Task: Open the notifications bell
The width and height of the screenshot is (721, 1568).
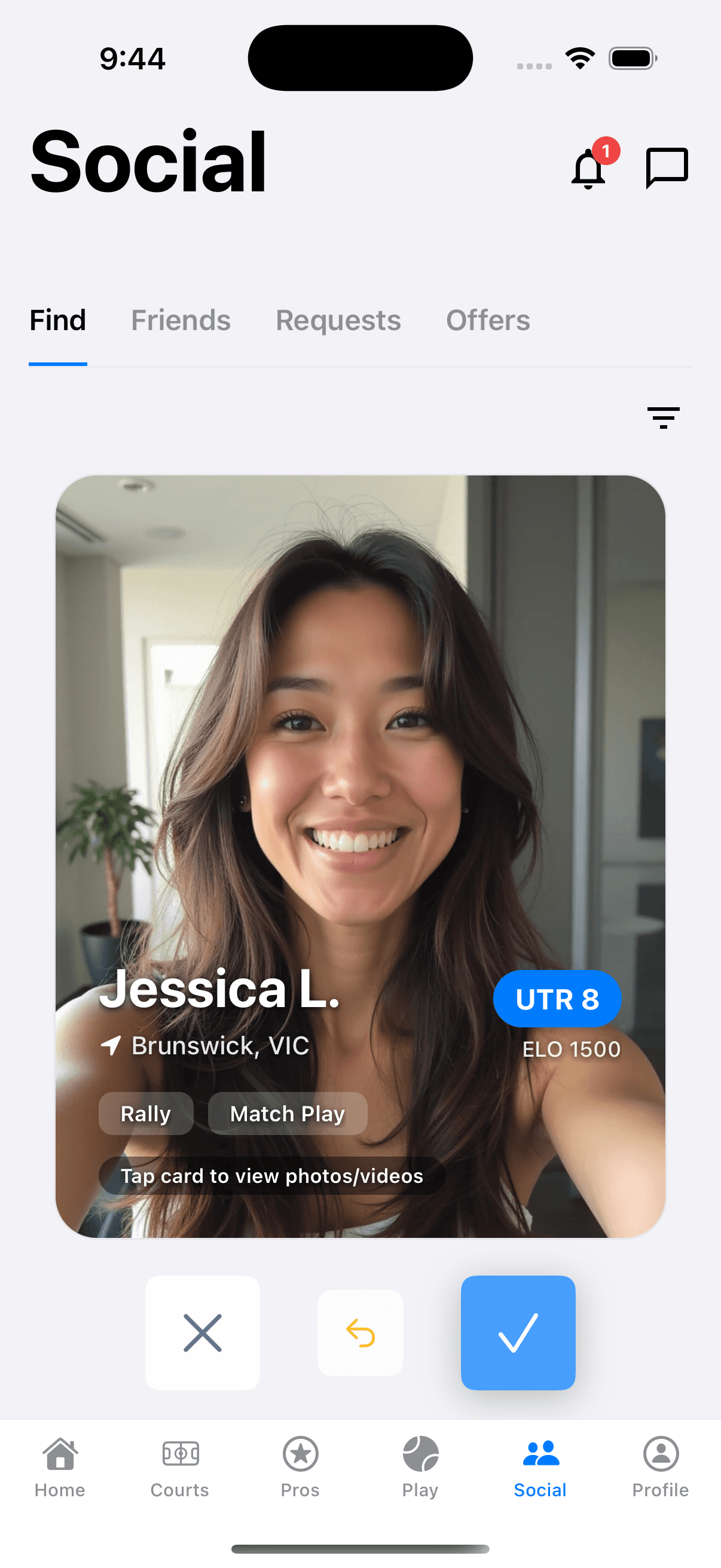Action: pos(588,168)
